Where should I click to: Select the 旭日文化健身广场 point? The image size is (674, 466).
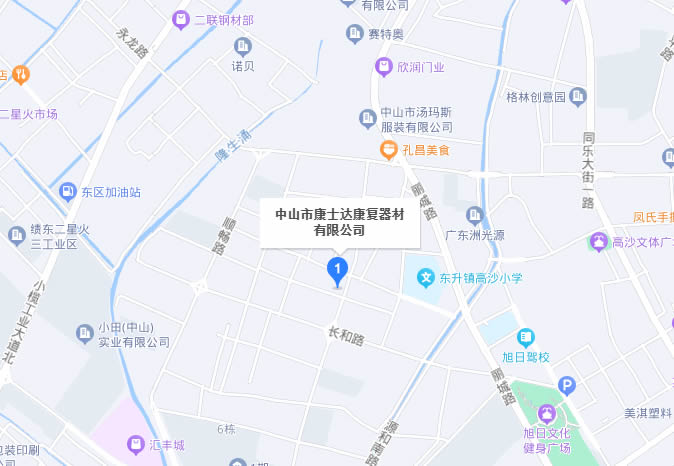point(547,413)
